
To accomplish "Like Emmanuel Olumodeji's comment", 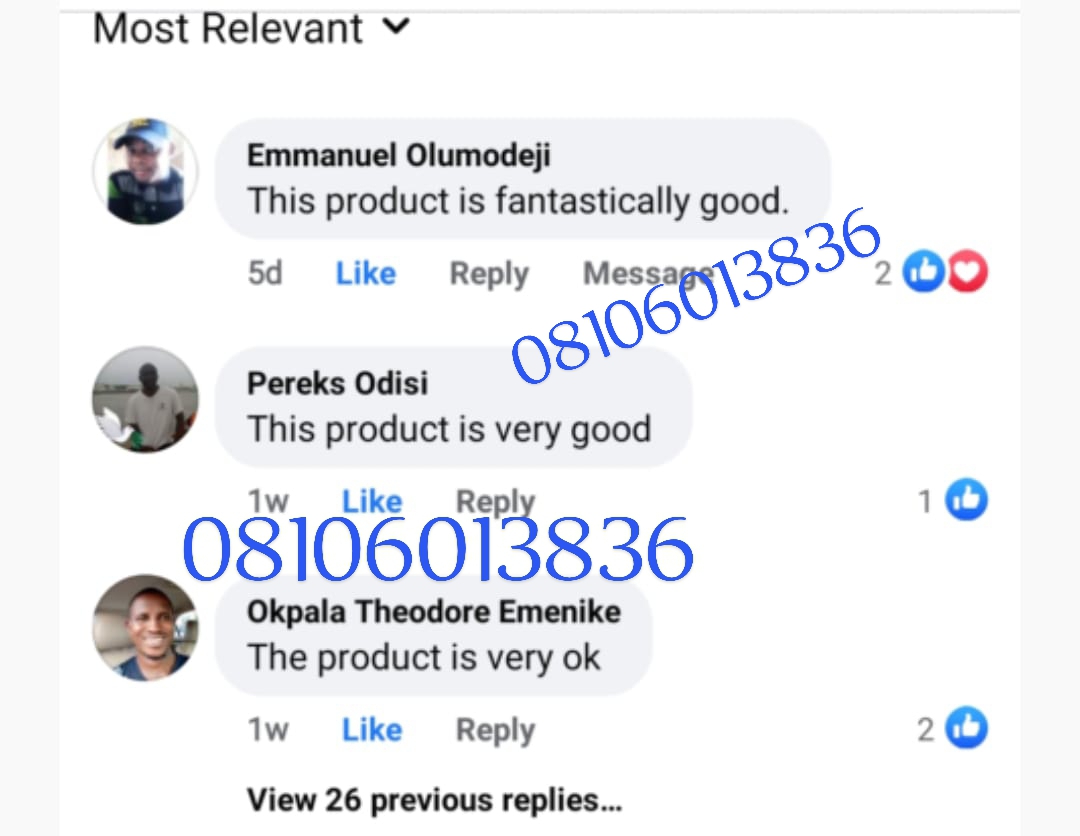I will click(x=365, y=273).
